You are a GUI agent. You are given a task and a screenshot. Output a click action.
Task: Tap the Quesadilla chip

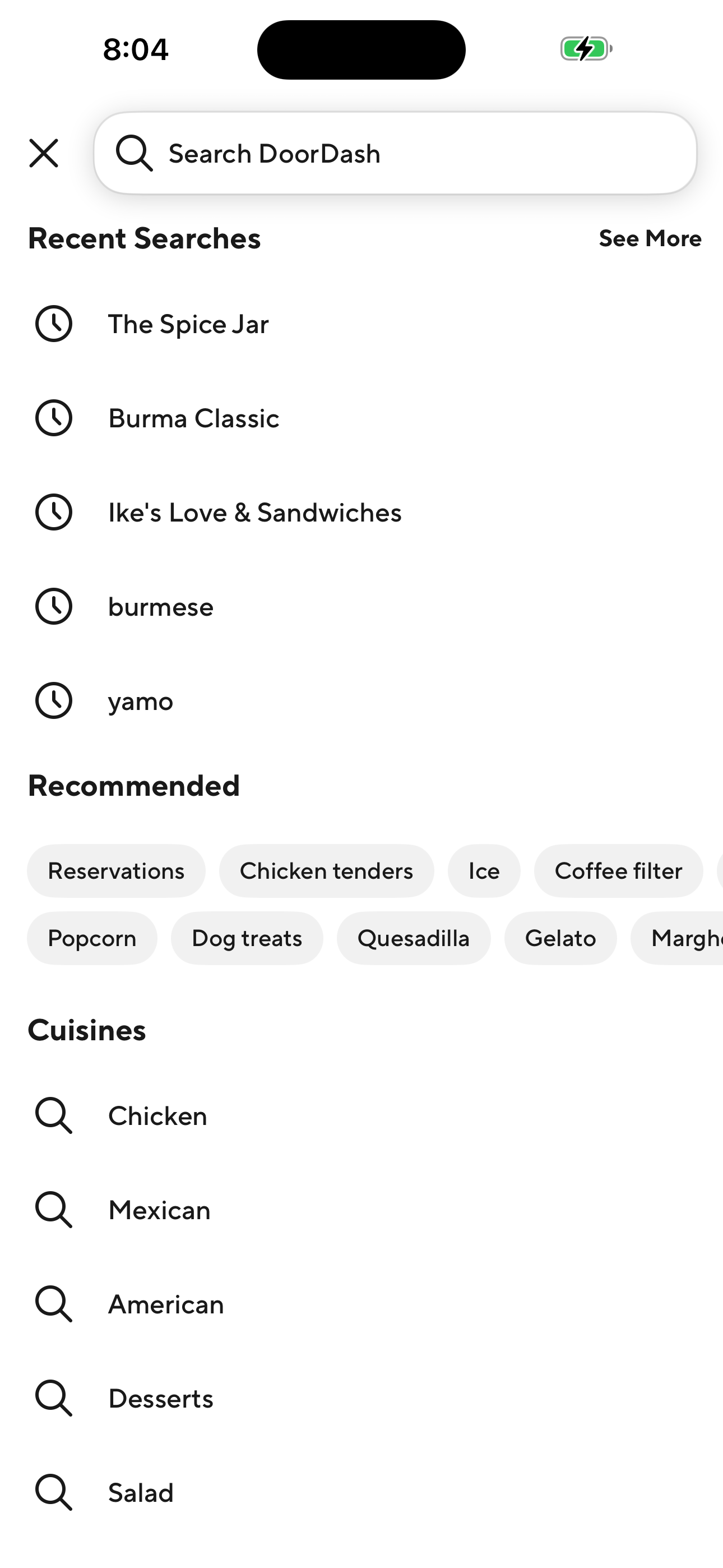413,938
